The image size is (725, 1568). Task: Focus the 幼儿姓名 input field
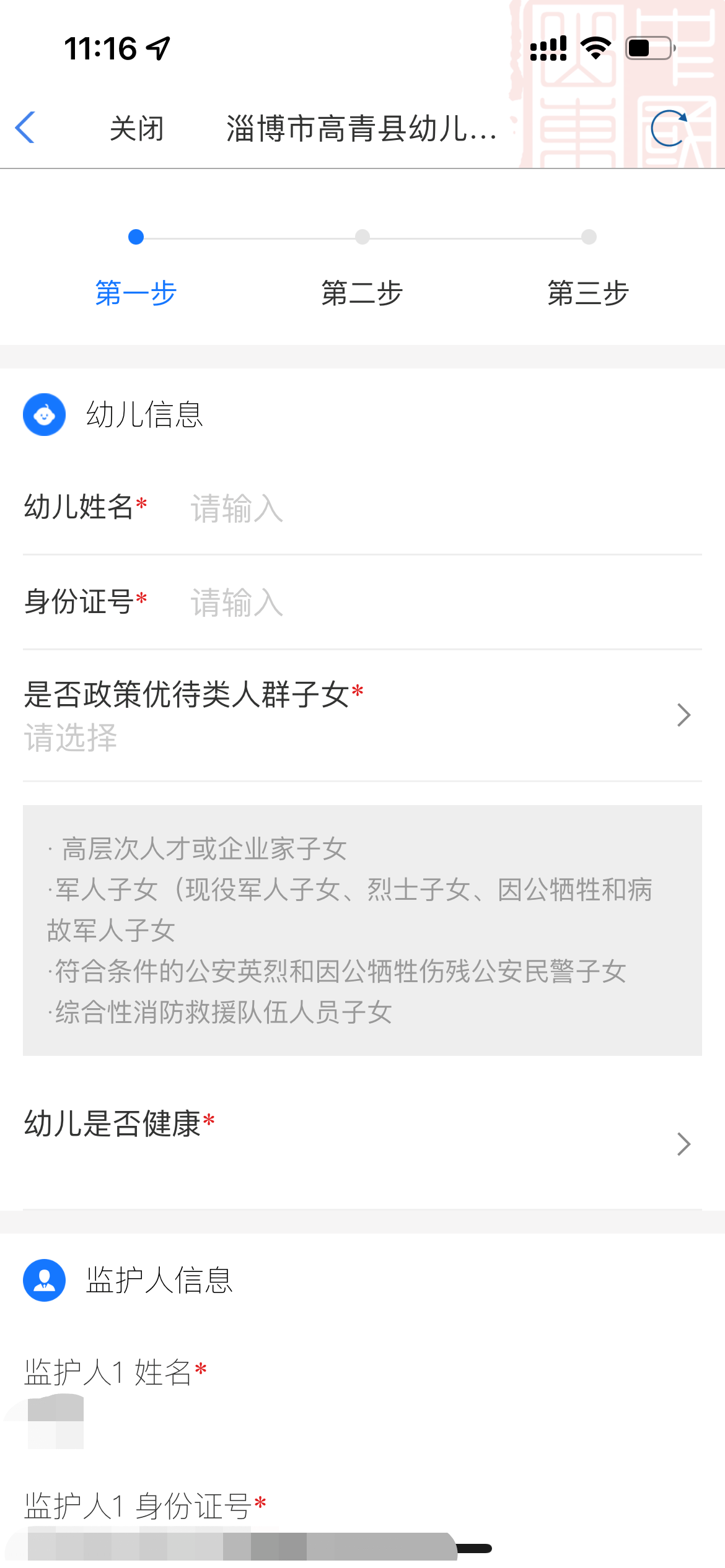[x=434, y=508]
